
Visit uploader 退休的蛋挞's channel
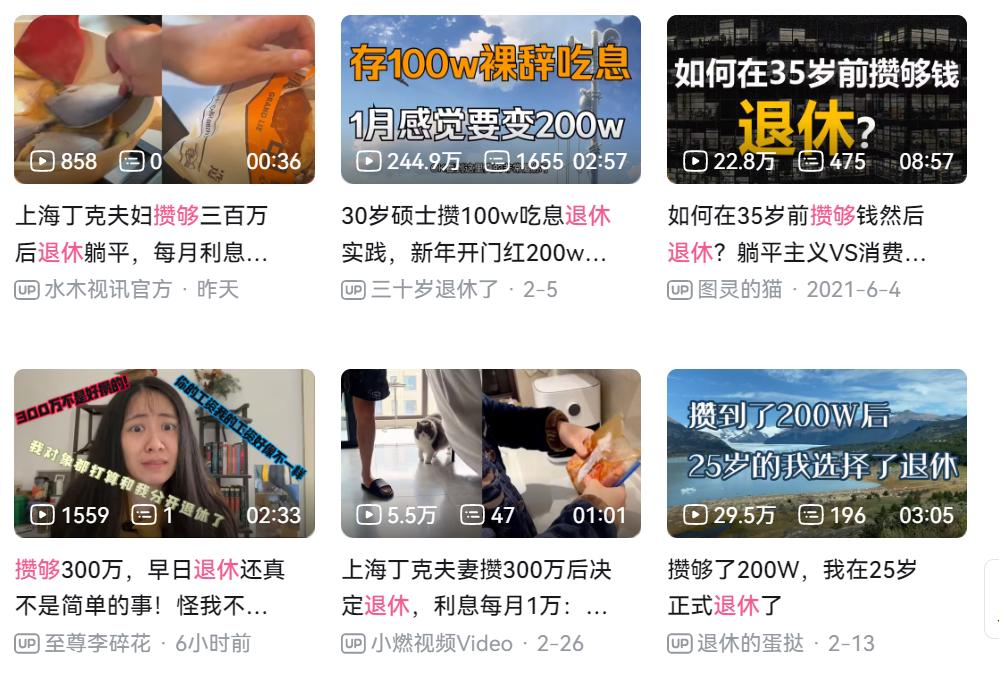point(750,643)
